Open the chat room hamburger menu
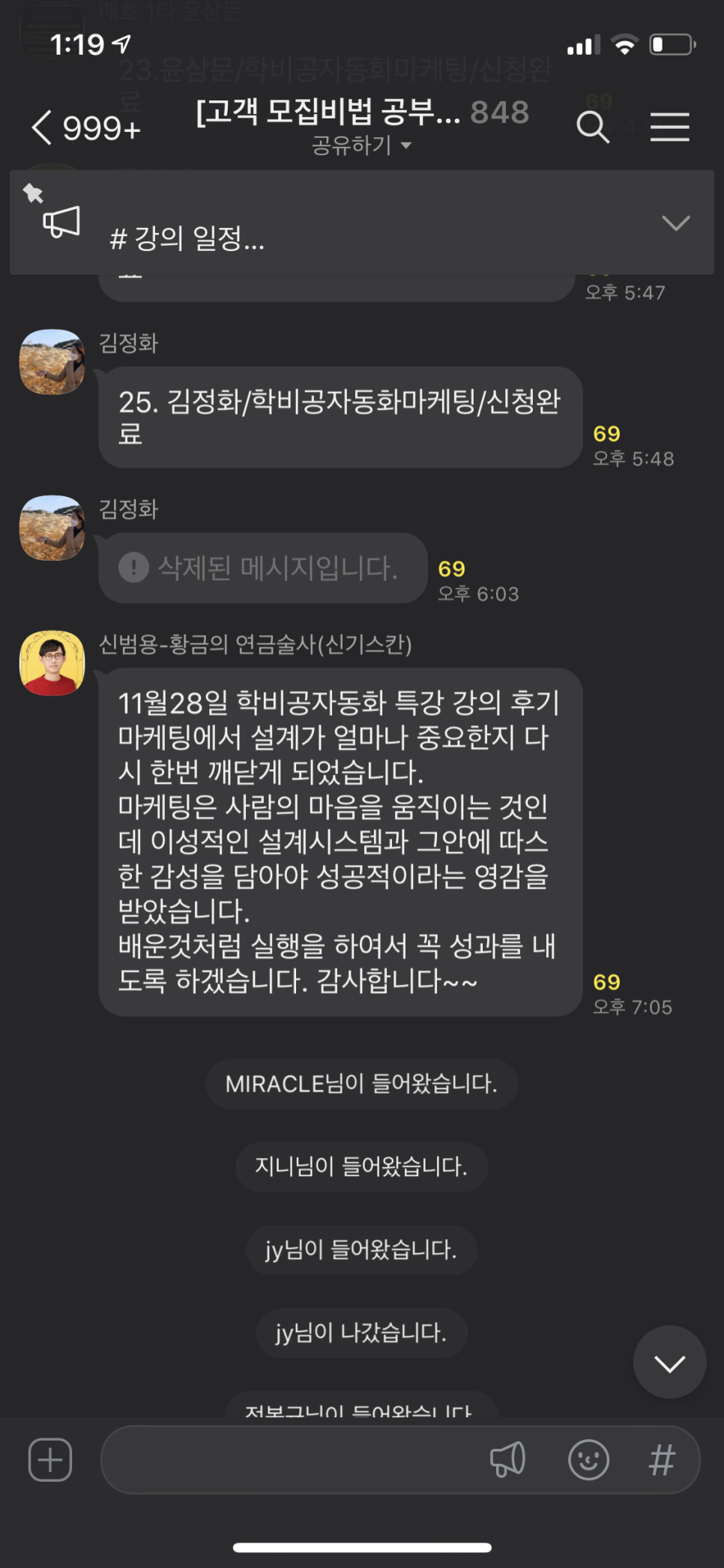Image resolution: width=724 pixels, height=1568 pixels. coord(669,127)
